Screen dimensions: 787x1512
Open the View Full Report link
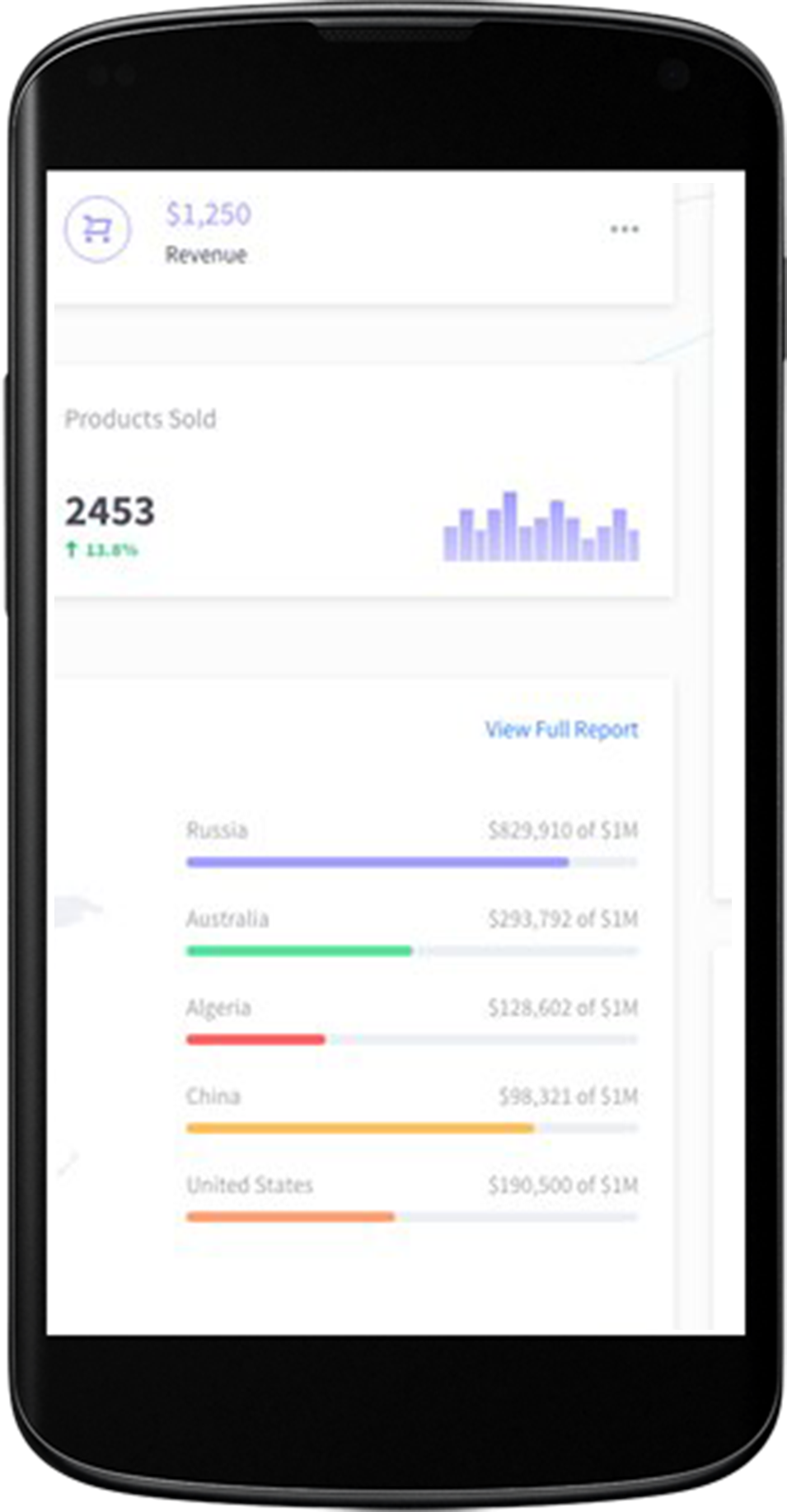point(562,730)
